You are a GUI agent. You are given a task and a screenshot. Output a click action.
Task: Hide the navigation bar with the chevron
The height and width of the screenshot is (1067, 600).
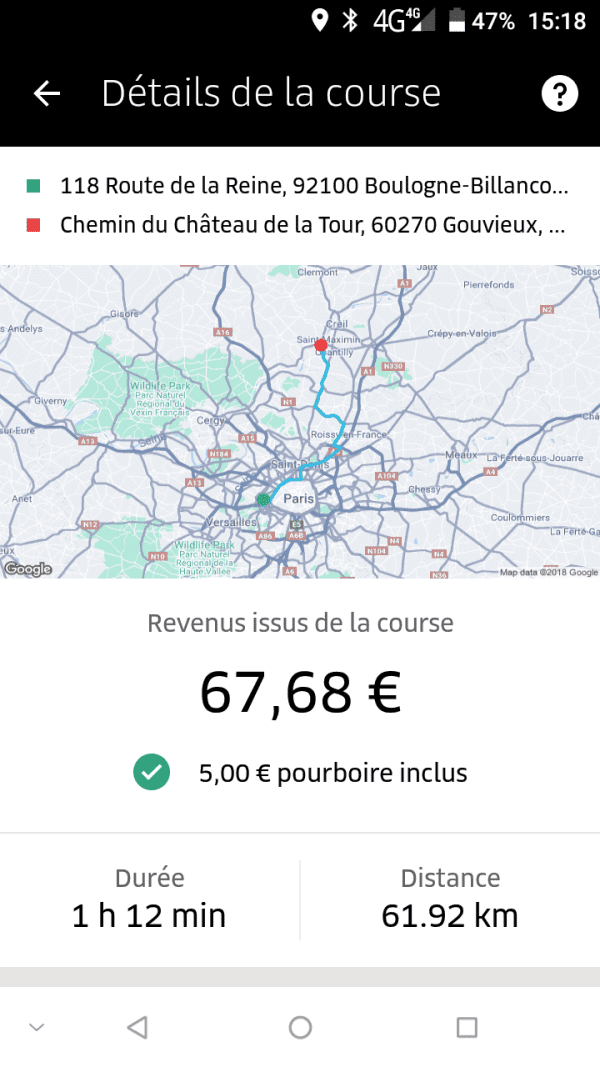coord(37,1027)
